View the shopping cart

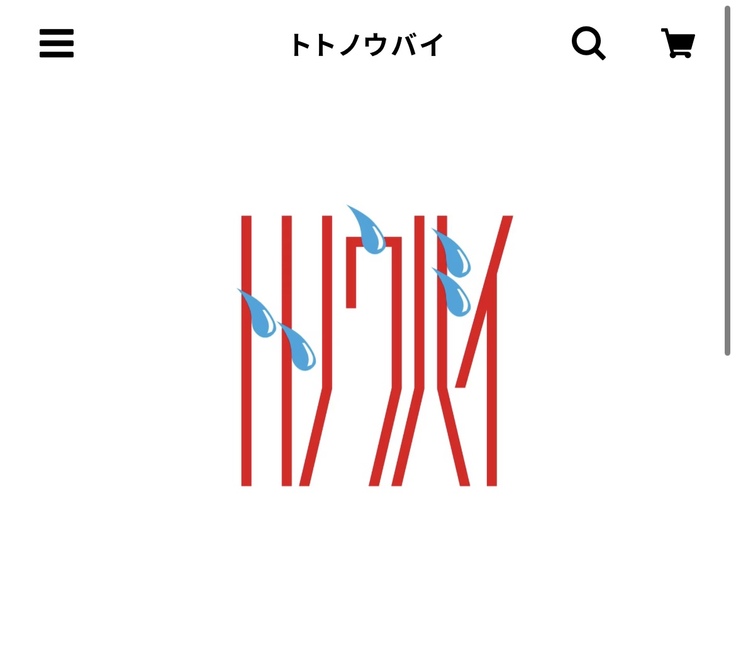point(678,44)
